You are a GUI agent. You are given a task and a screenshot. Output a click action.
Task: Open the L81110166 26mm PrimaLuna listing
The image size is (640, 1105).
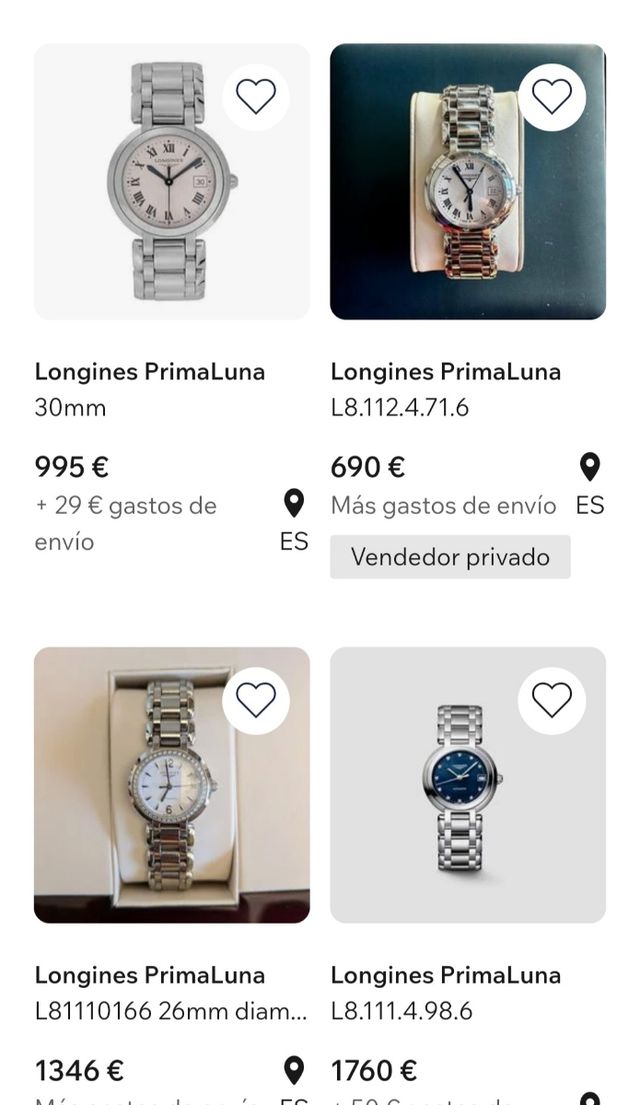[x=172, y=785]
